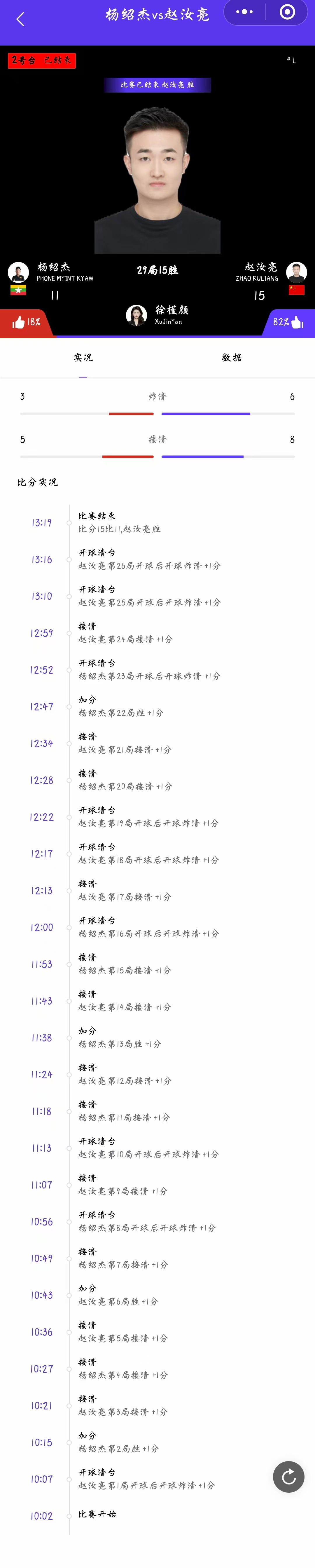Viewport: 315px width, 1568px height.
Task: Select the 实况 tab
Action: (x=83, y=358)
